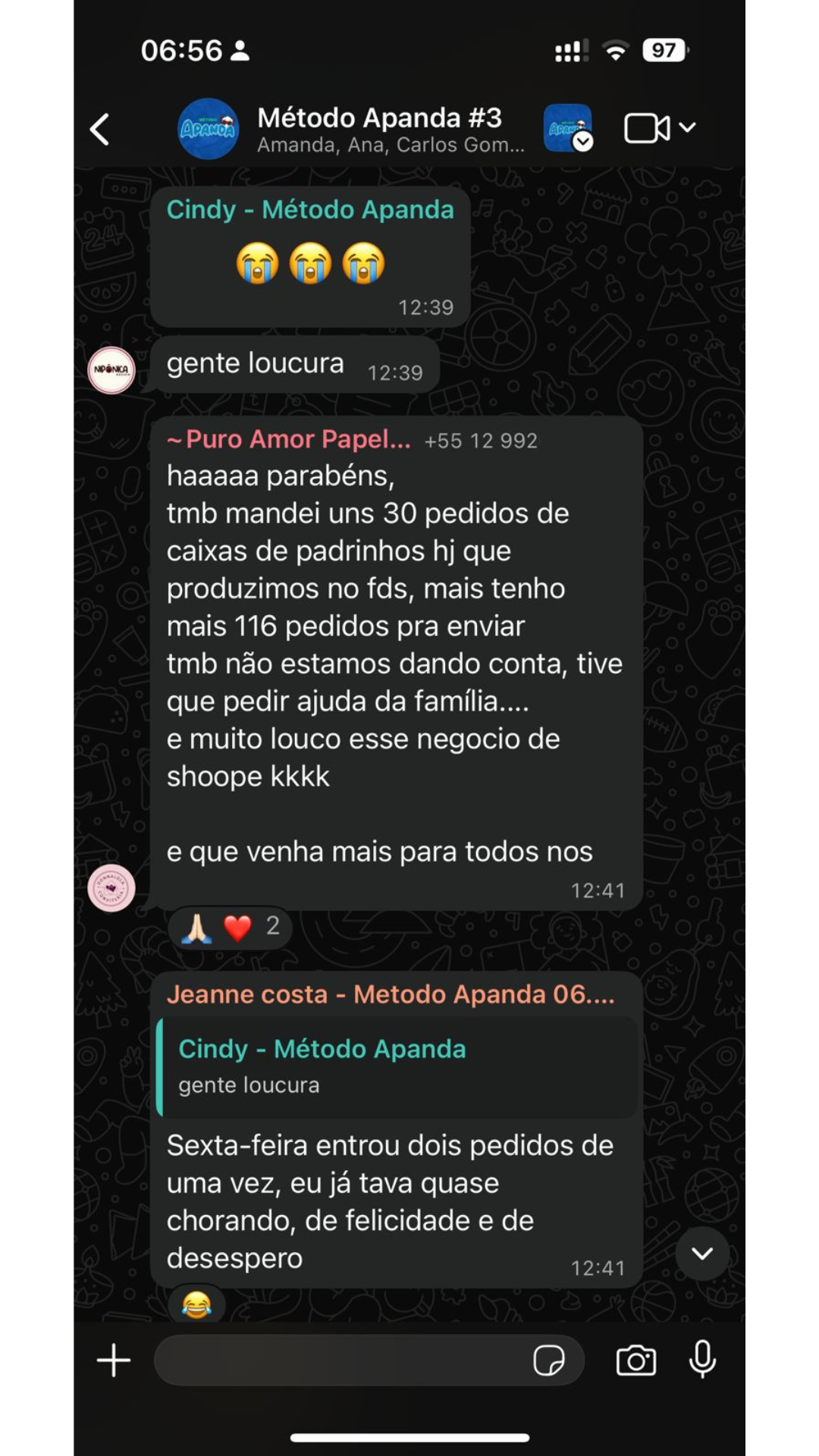Tap the person icon next to the clock
Image resolution: width=819 pixels, height=1456 pixels.
[240, 50]
